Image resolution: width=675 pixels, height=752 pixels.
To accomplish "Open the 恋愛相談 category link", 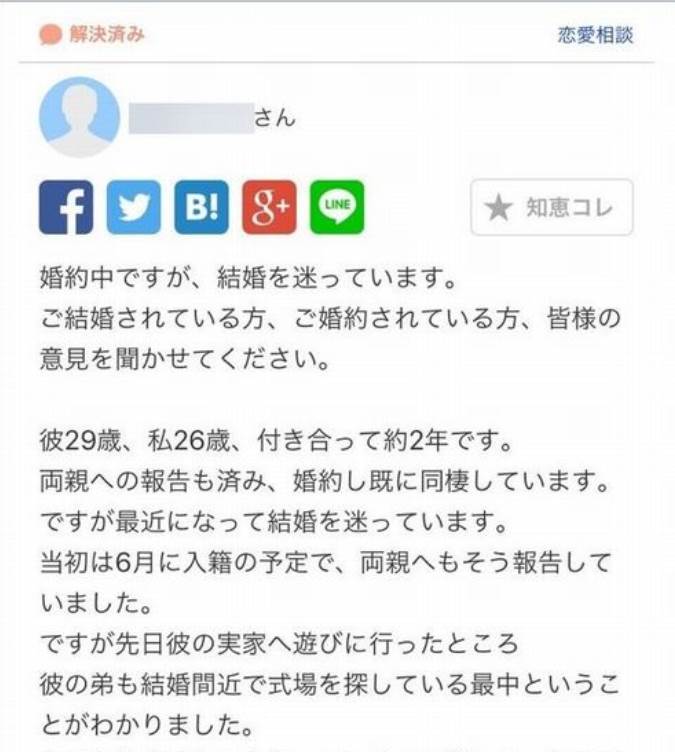I will pos(595,36).
